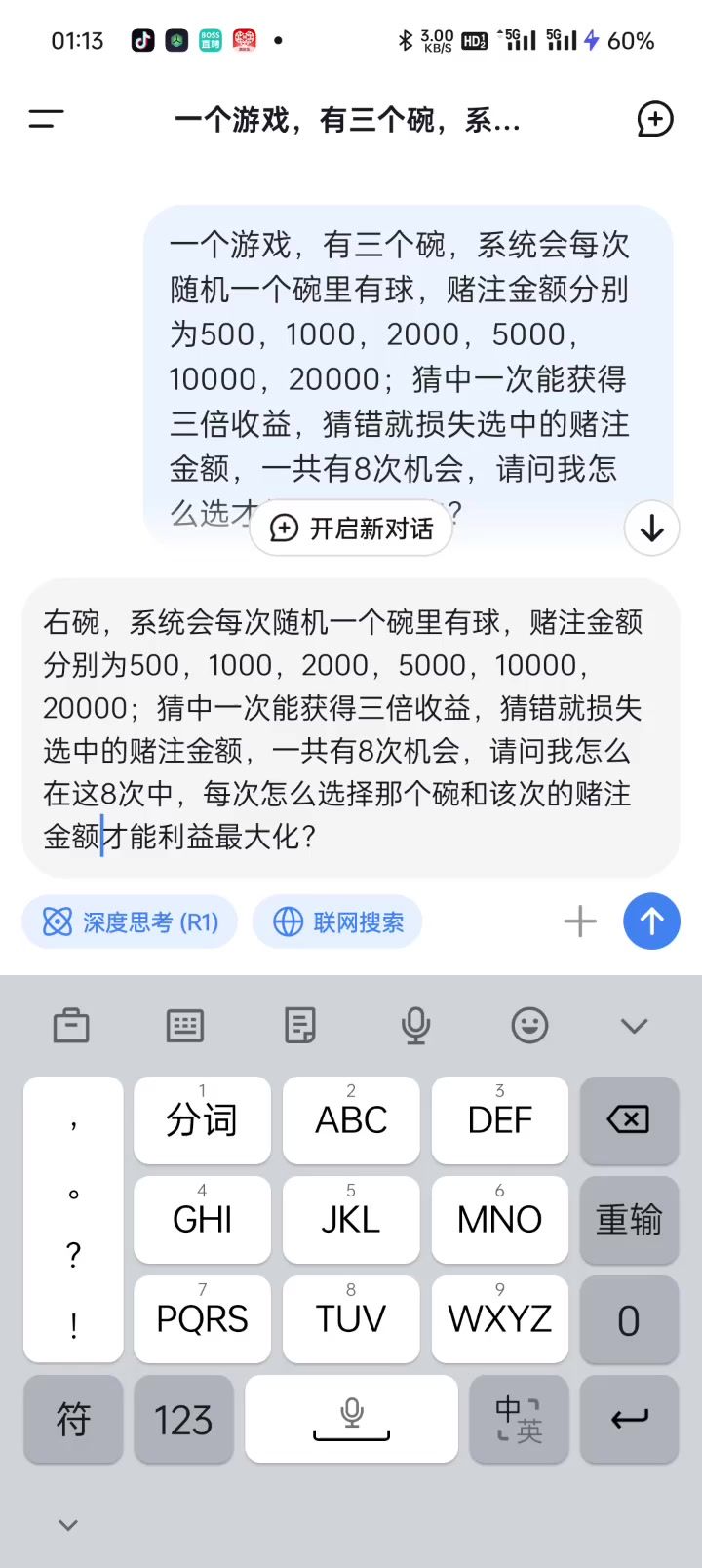The image size is (702, 1568).
Task: Open the plus attachment options
Action: click(580, 921)
